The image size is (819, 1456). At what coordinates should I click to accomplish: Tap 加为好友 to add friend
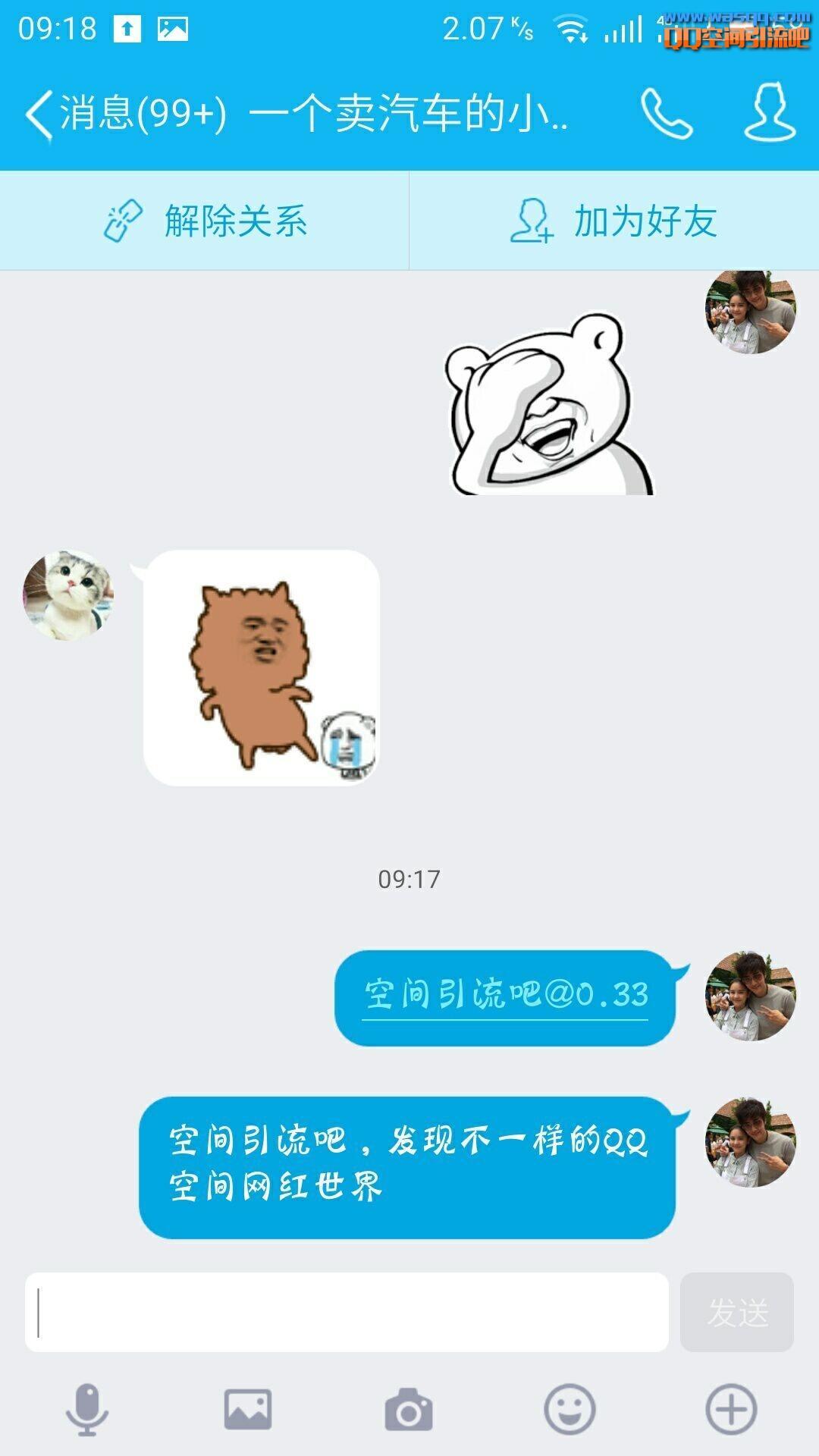[614, 221]
